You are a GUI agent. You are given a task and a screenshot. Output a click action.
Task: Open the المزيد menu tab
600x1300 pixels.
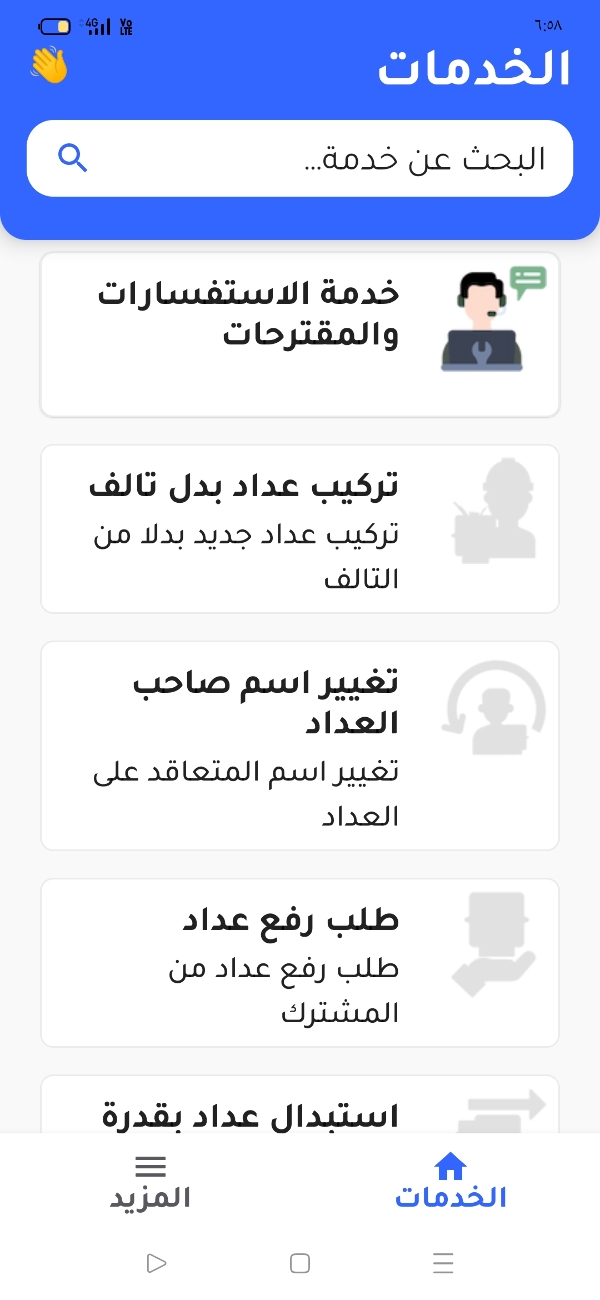[150, 1181]
